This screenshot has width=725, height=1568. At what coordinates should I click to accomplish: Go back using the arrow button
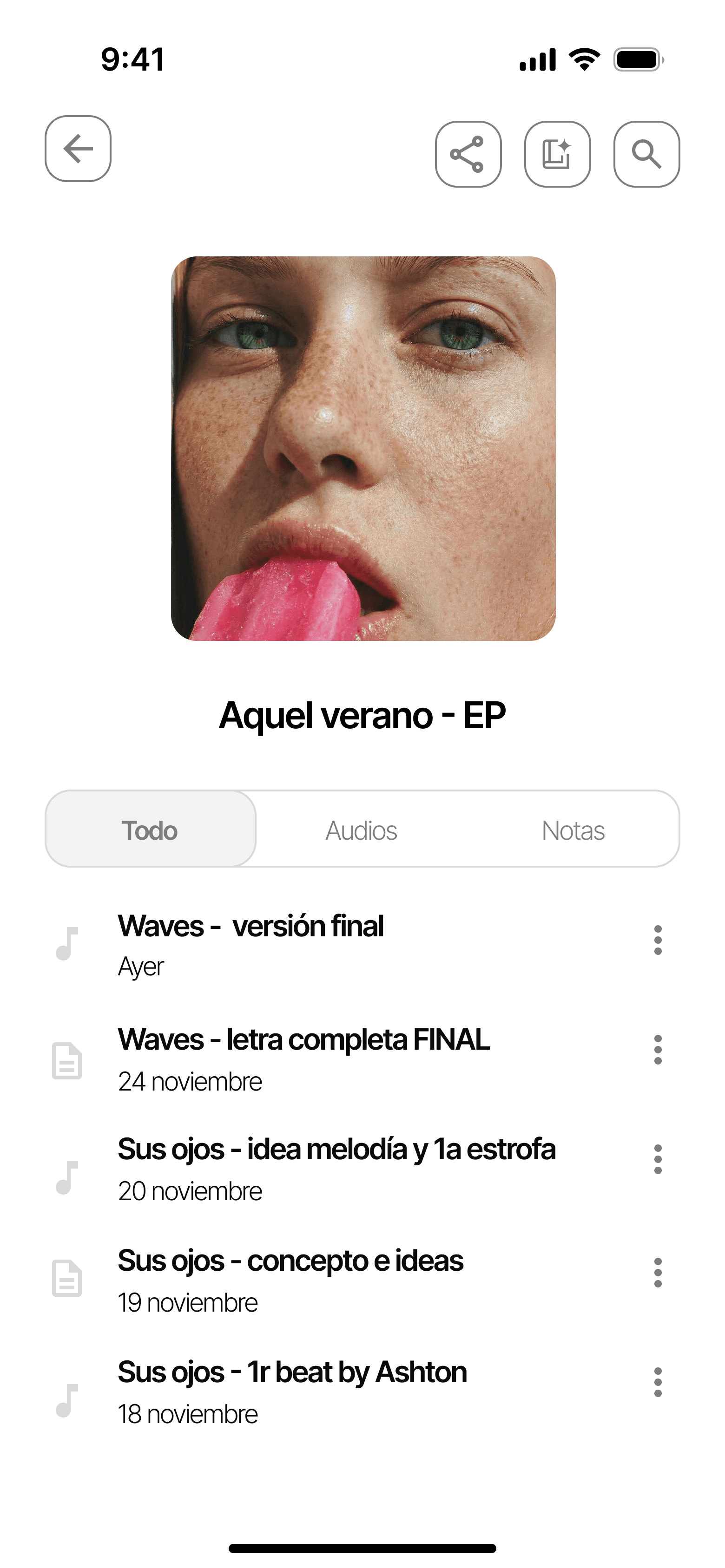[x=78, y=149]
